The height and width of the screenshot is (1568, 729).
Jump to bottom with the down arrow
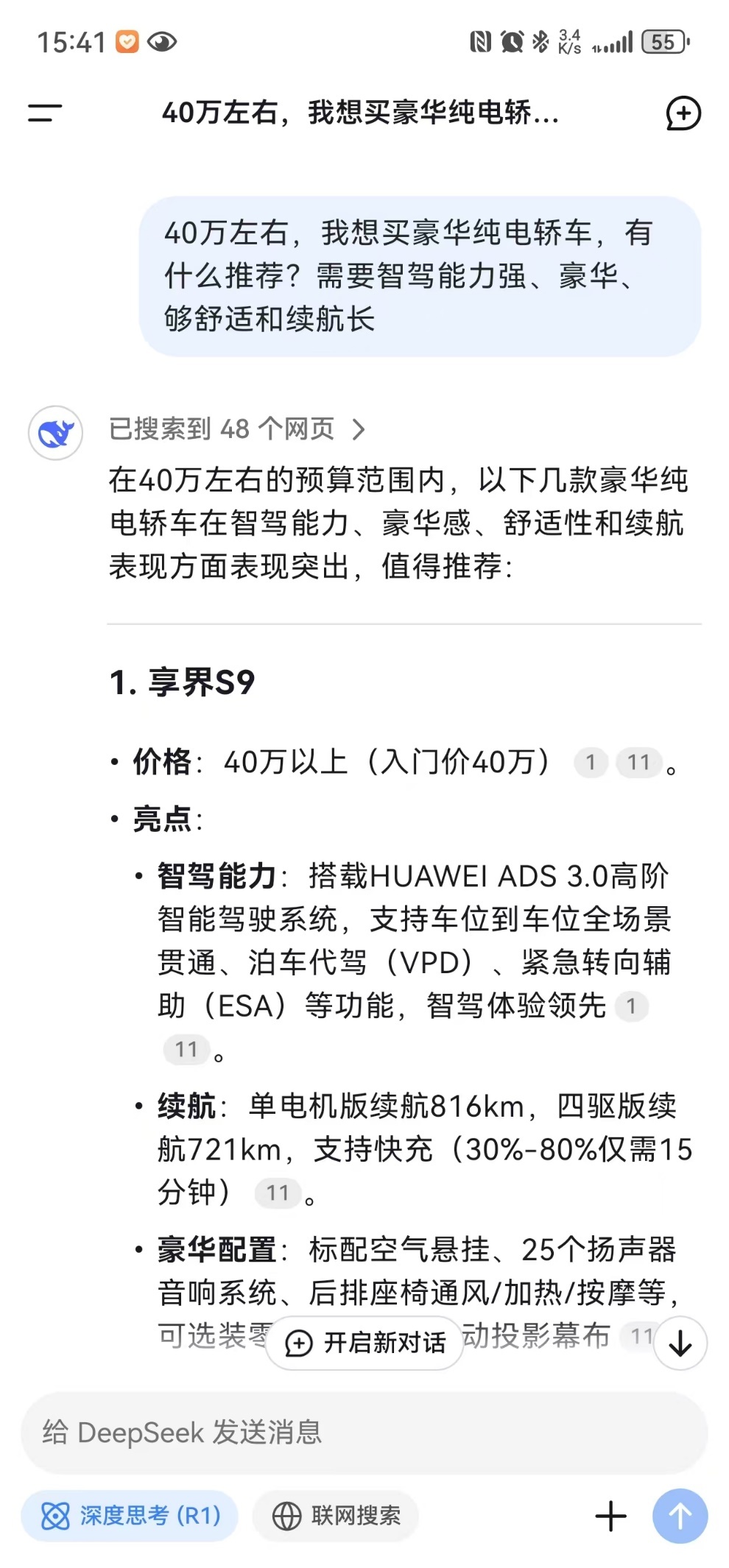click(680, 1343)
